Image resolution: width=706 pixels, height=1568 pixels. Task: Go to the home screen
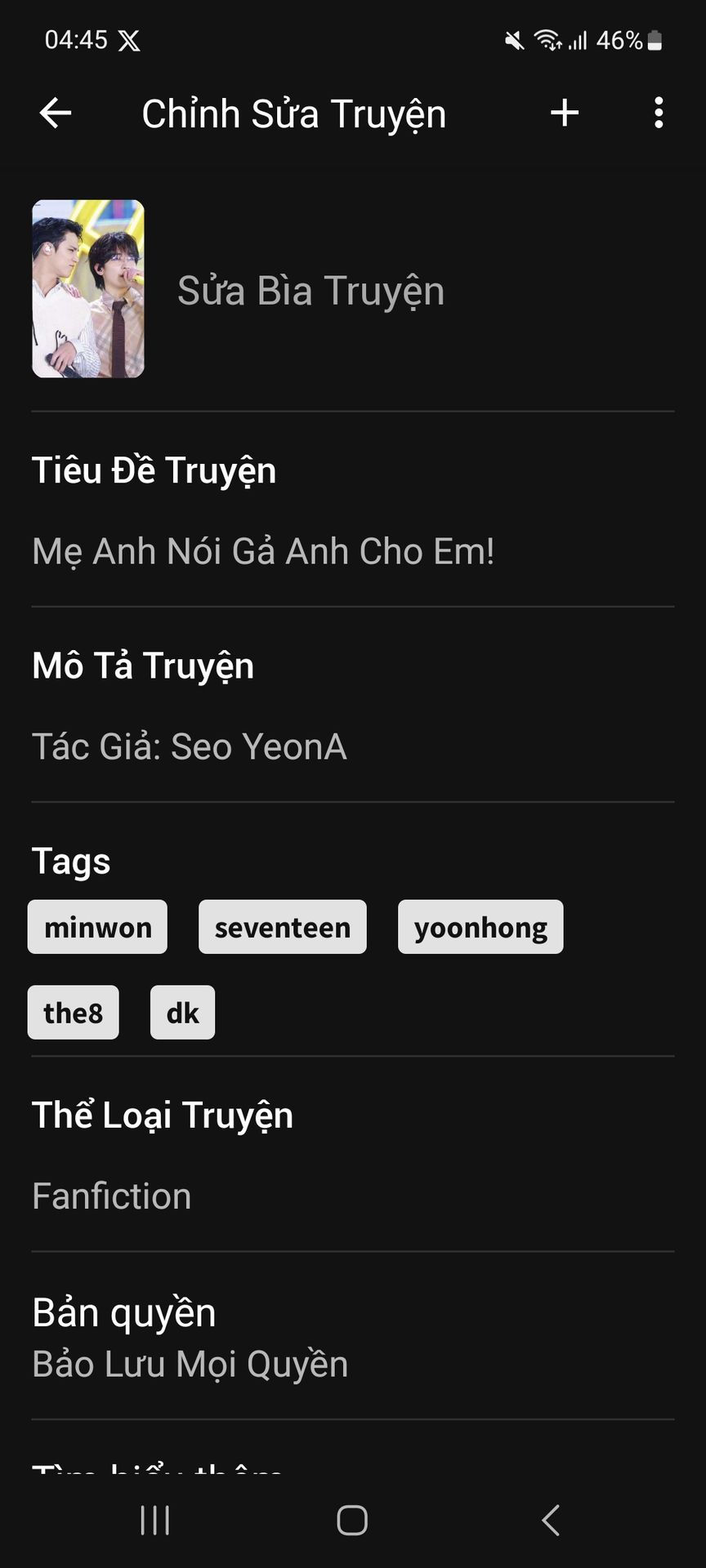click(x=352, y=1521)
